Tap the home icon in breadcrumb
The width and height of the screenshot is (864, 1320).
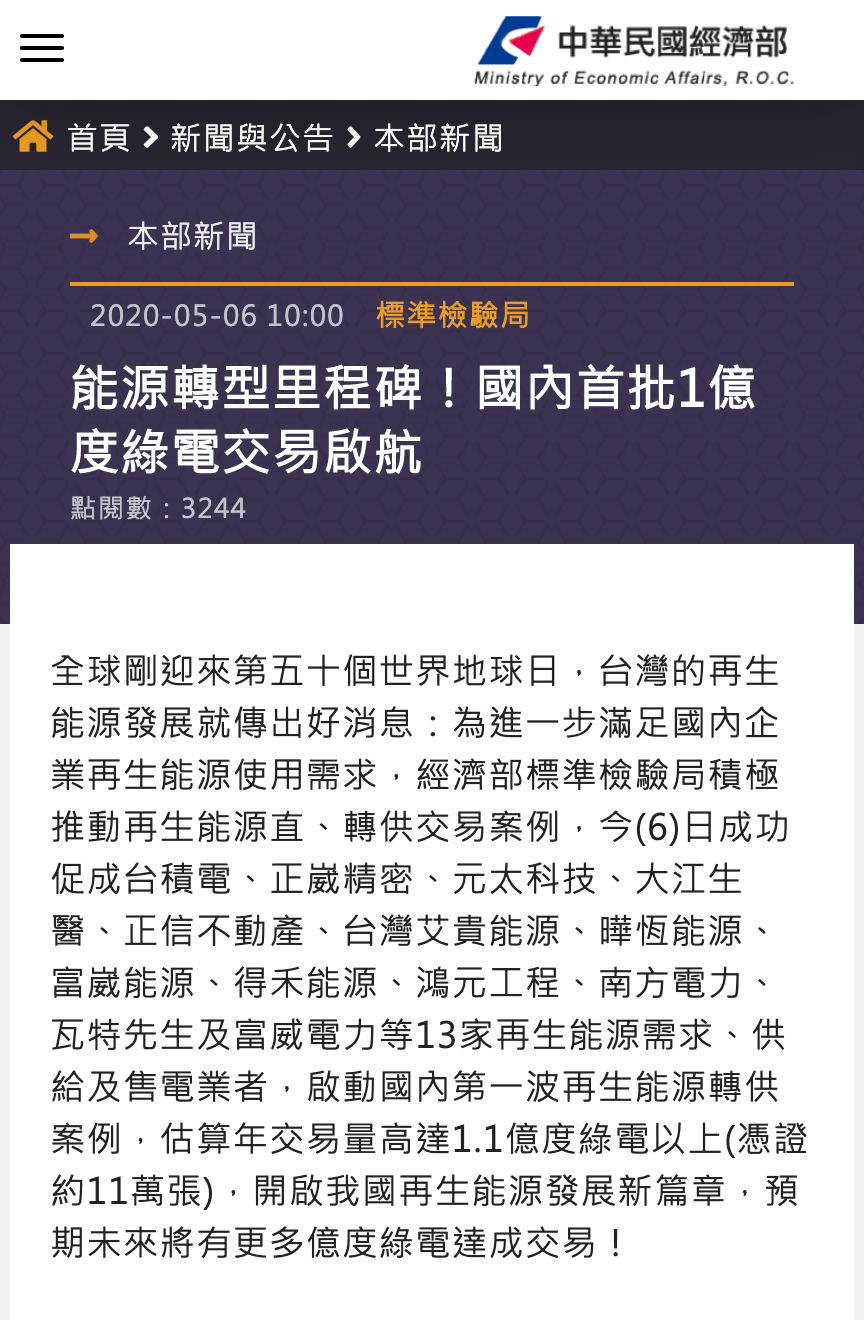33,136
